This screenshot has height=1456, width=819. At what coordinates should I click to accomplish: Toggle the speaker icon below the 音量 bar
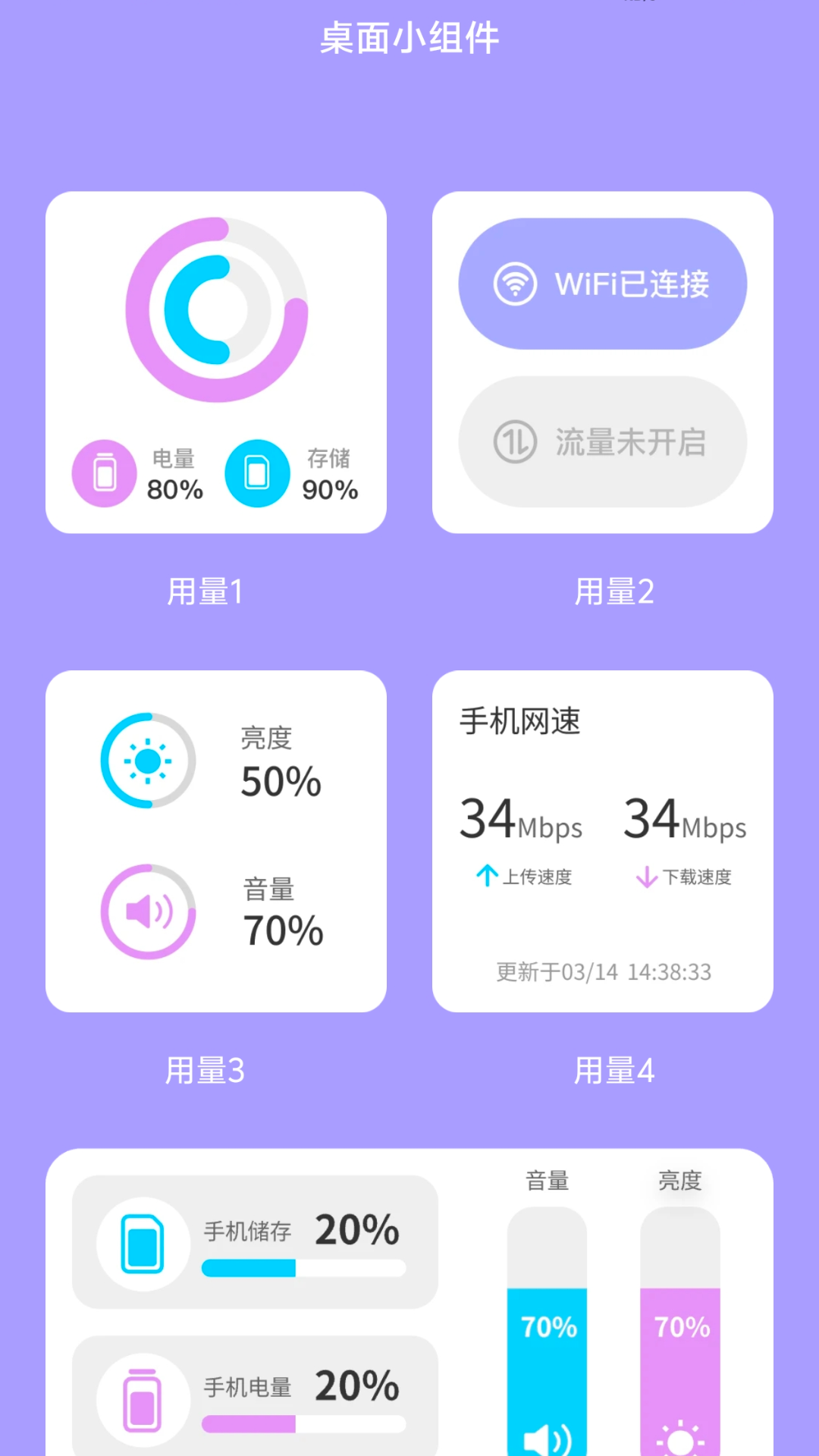(x=548, y=1439)
